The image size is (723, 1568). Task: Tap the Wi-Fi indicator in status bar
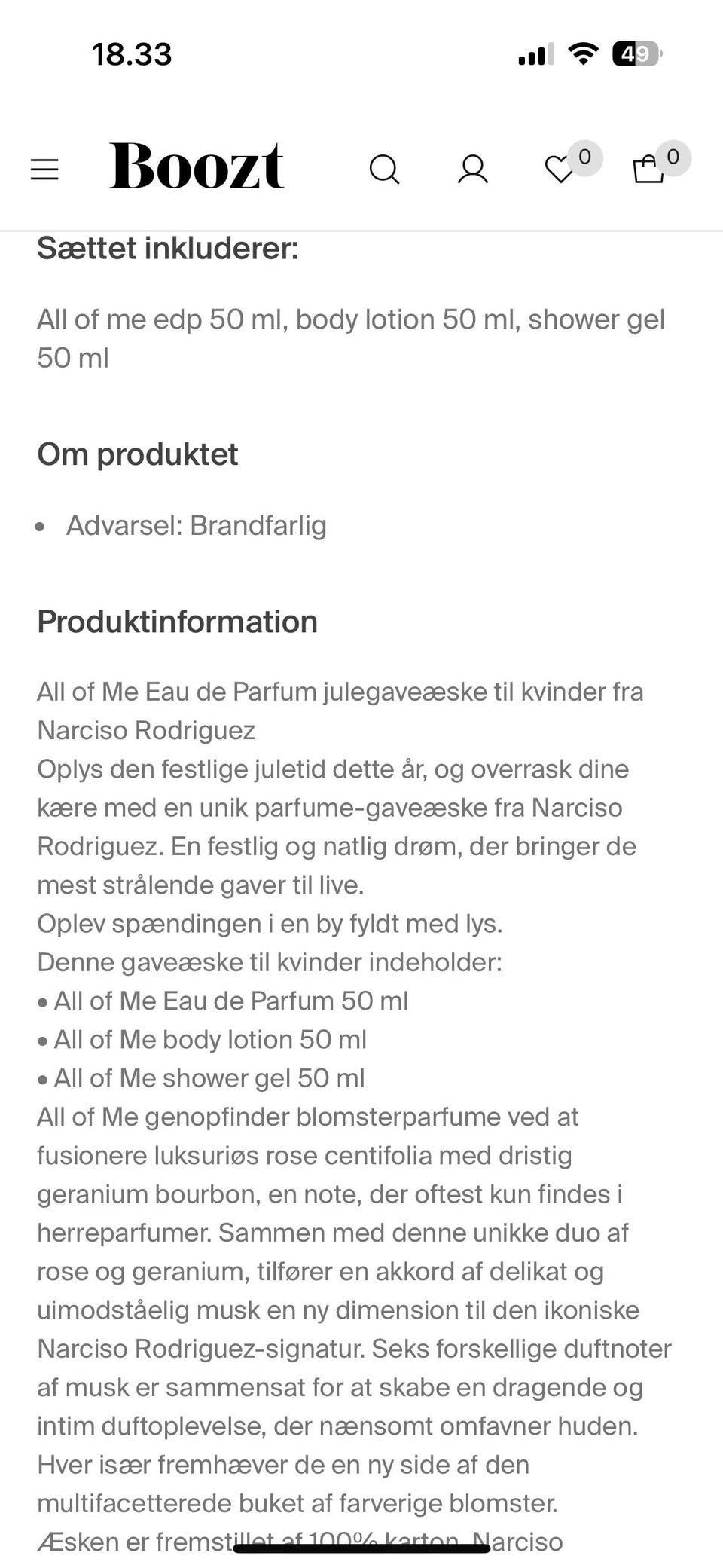(x=581, y=54)
